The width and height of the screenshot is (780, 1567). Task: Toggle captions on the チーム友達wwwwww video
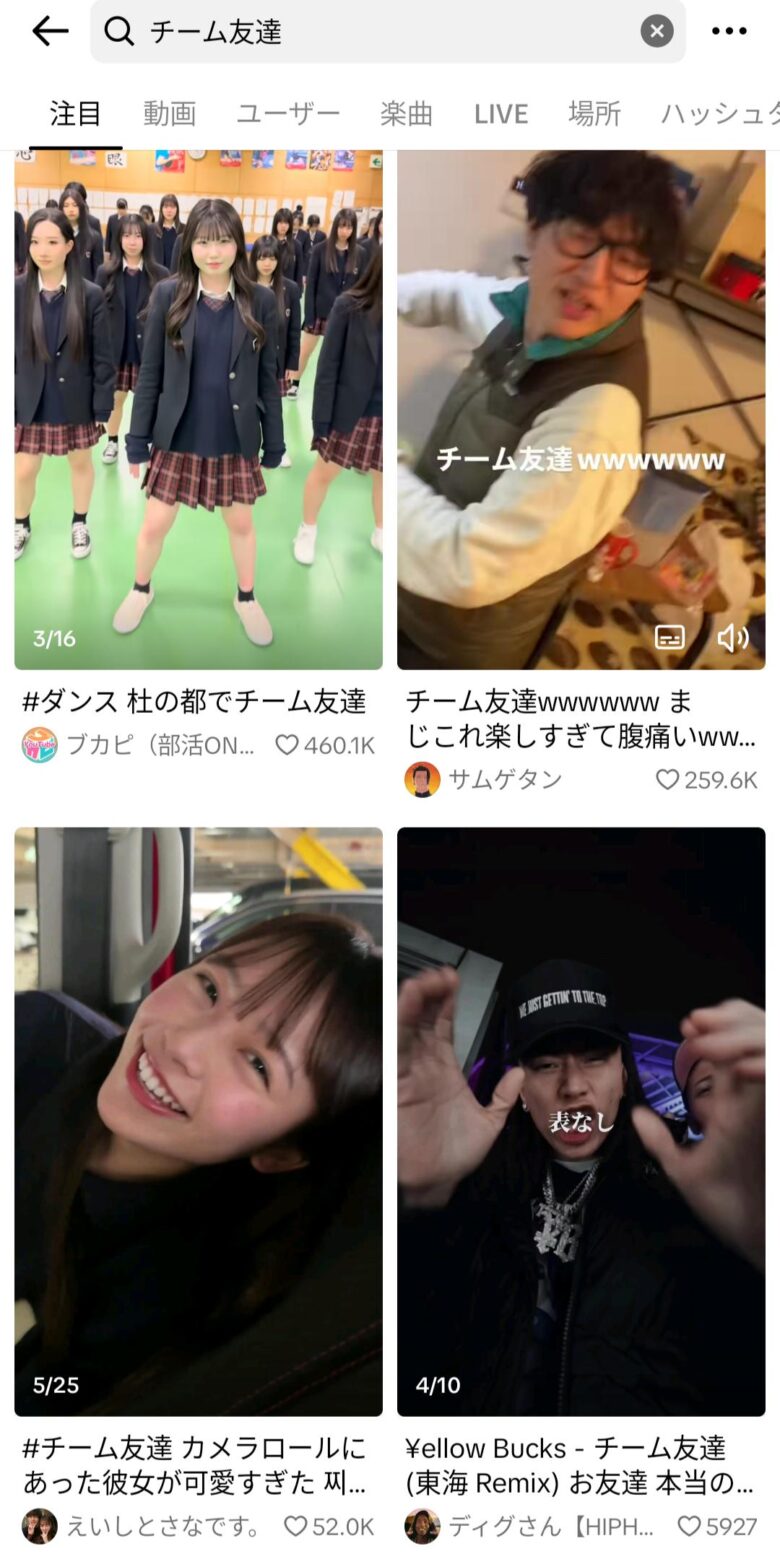pyautogui.click(x=669, y=638)
